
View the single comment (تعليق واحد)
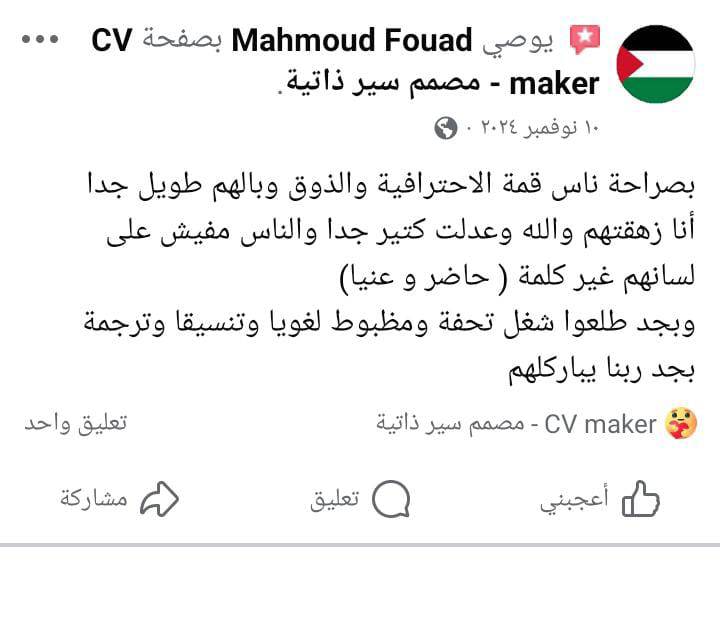(x=76, y=424)
